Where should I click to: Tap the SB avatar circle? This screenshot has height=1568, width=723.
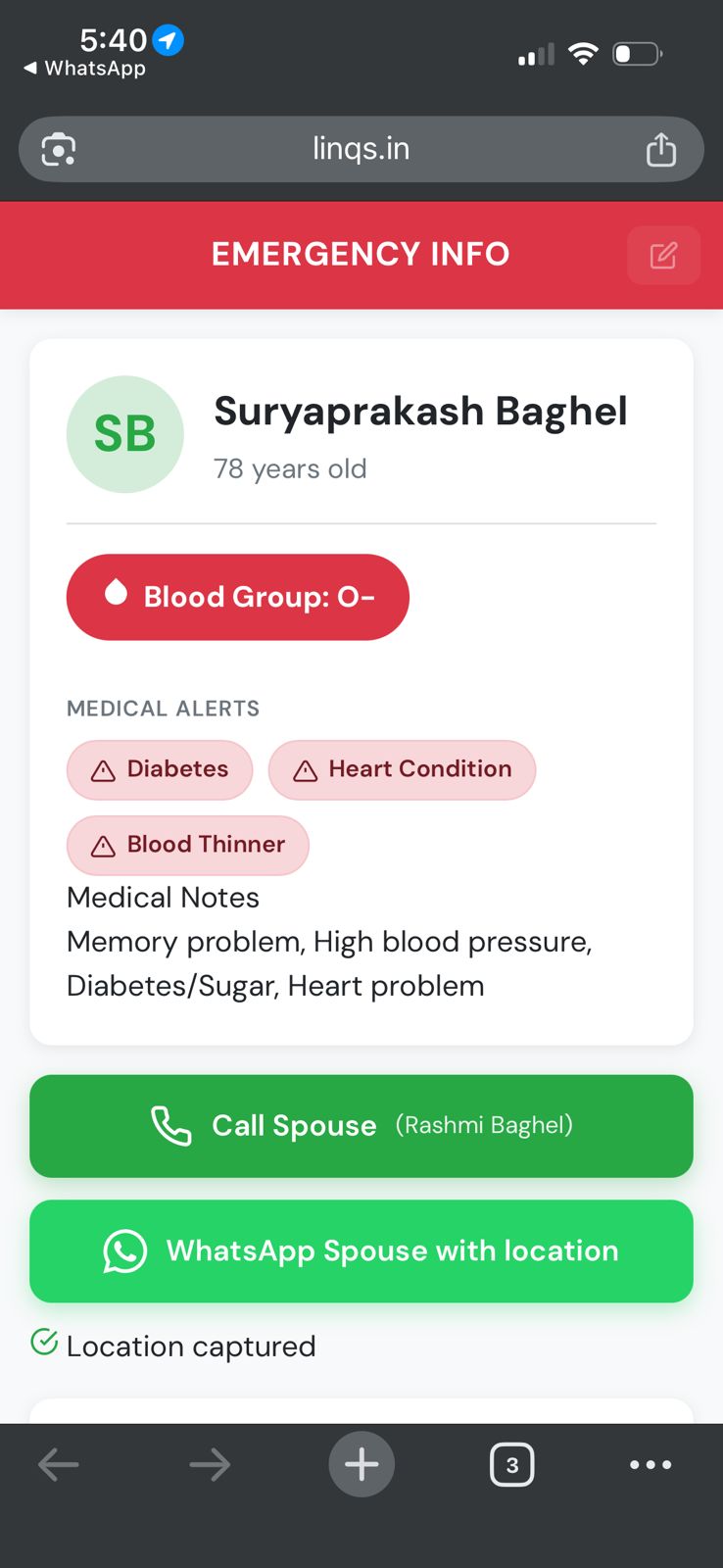point(124,434)
